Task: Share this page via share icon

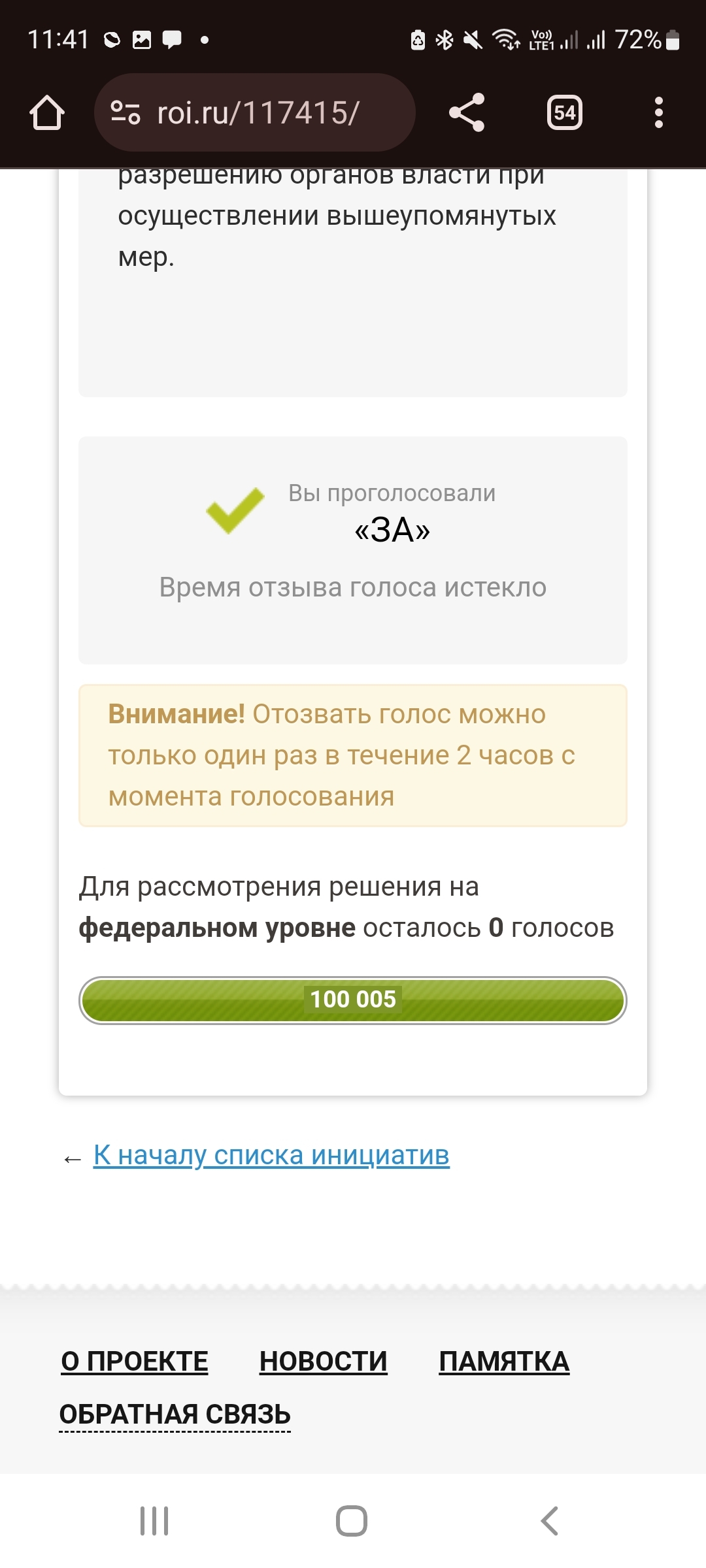Action: 467,112
